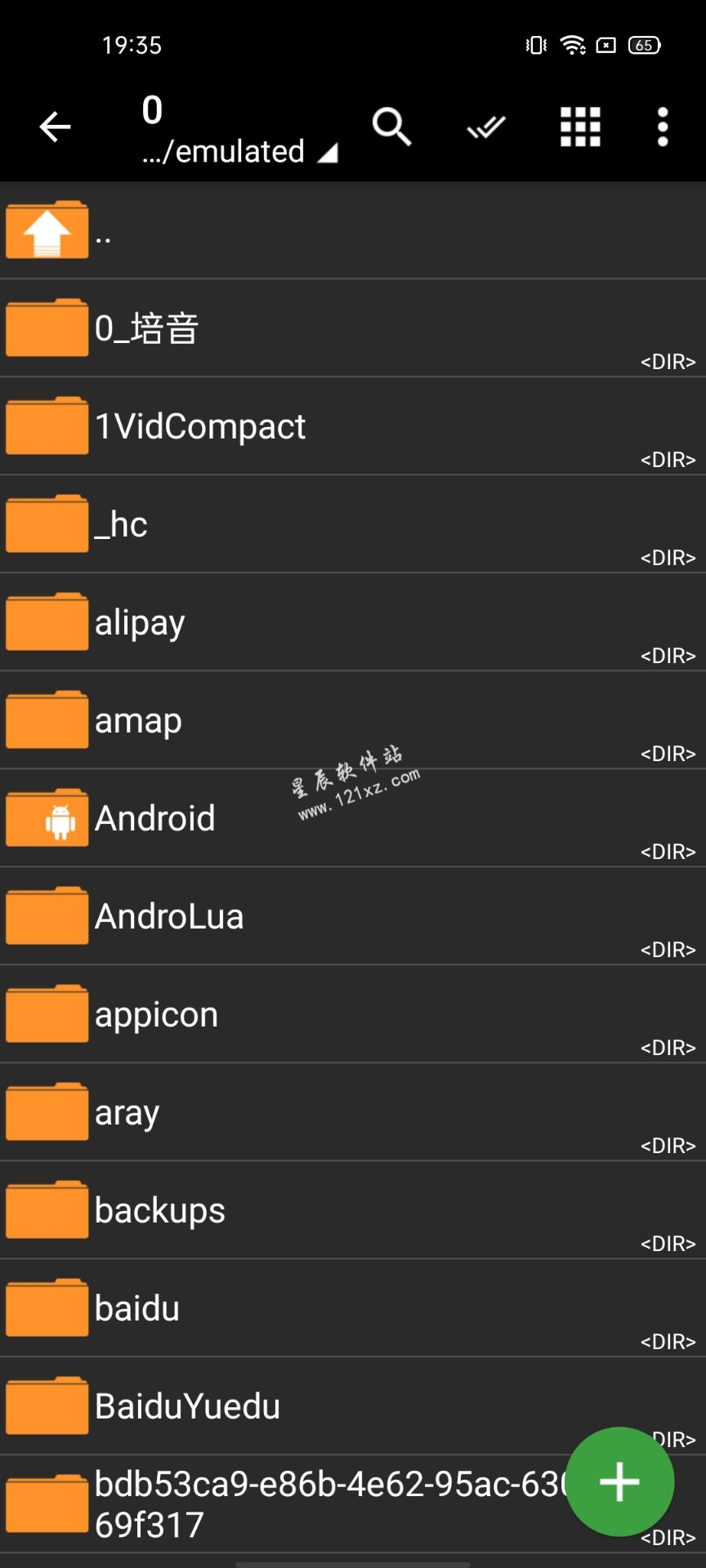
Task: Open the search magnifier
Action: pyautogui.click(x=391, y=127)
